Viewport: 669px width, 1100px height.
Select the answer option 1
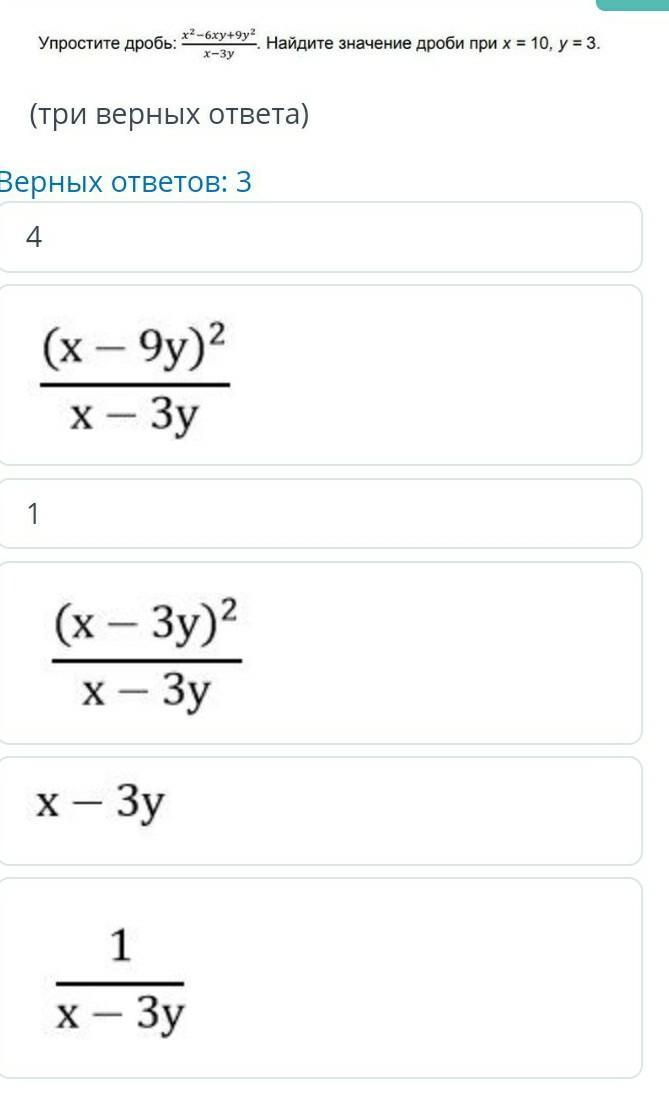point(319,514)
